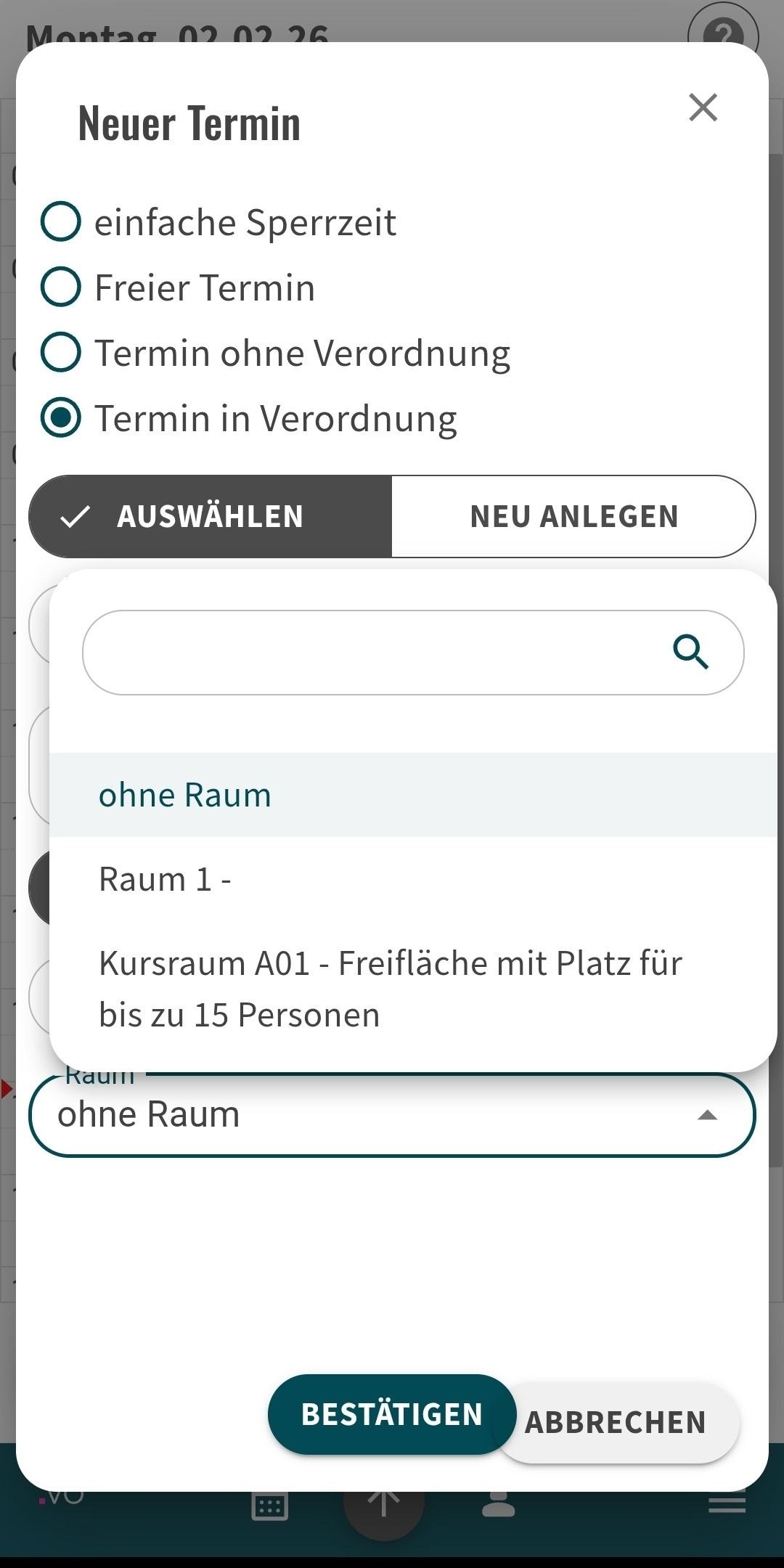Switch to Neu anlegen segment
The height and width of the screenshot is (1568, 784).
[x=573, y=517]
